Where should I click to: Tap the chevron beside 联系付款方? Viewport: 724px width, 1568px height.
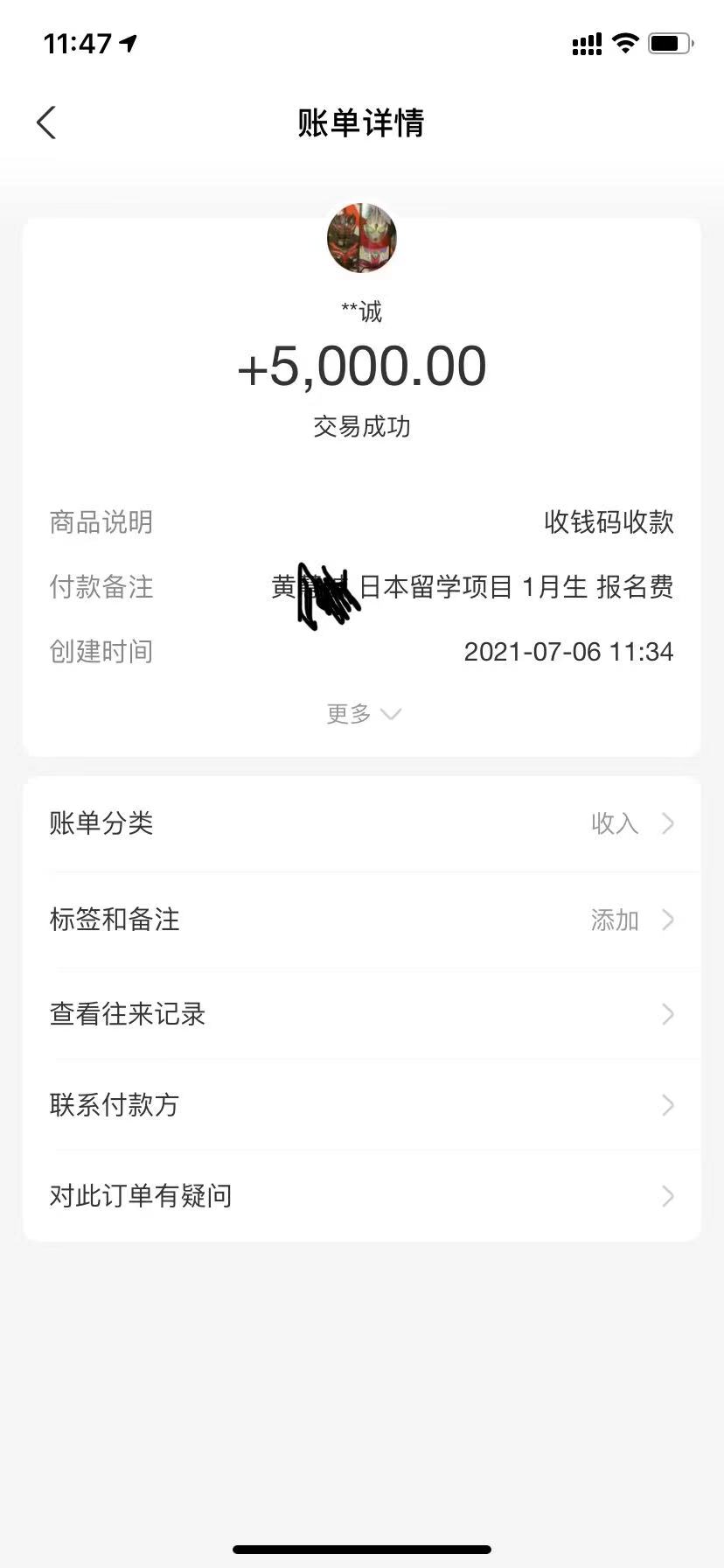pos(667,1105)
